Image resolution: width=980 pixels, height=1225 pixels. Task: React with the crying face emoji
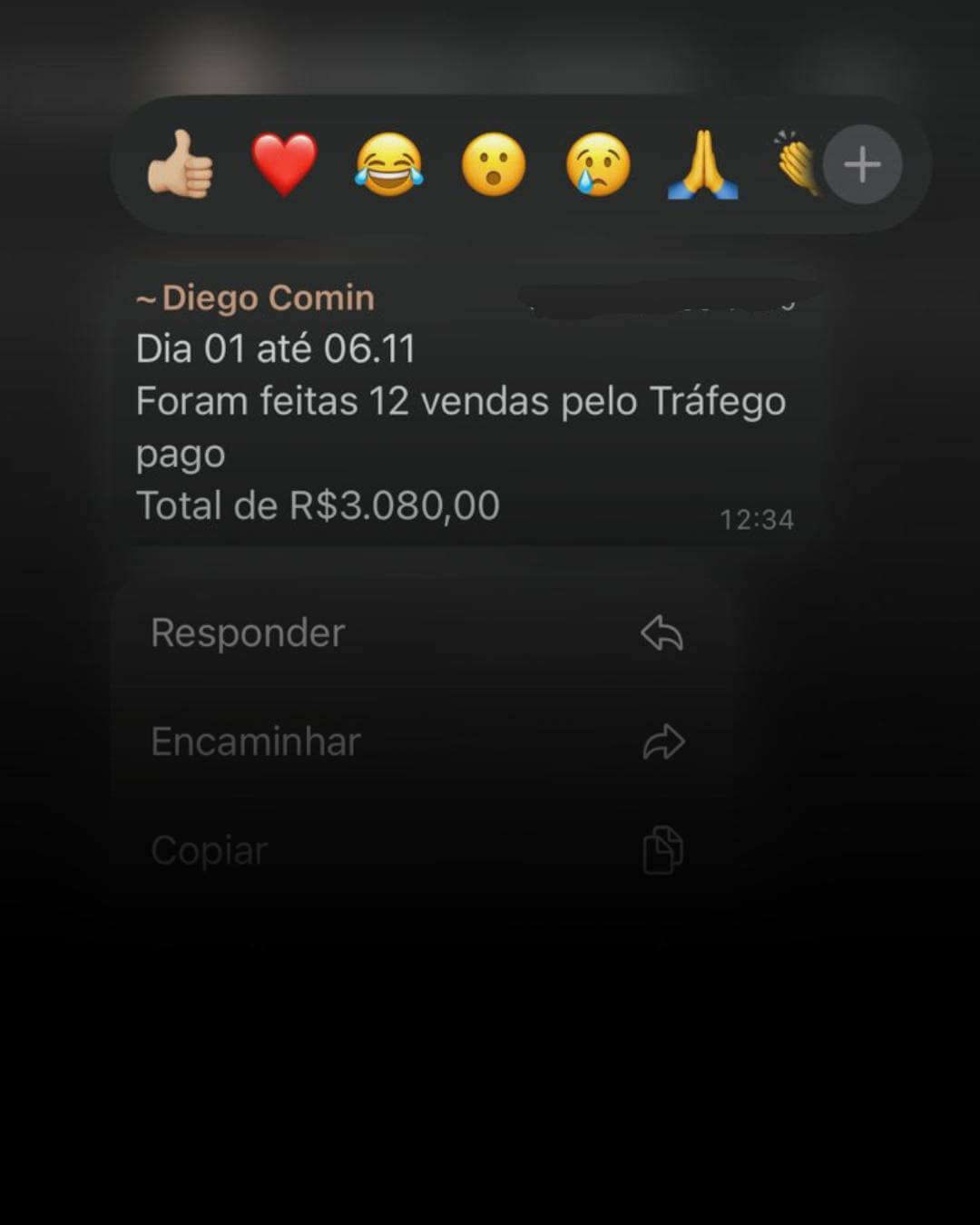pyautogui.click(x=598, y=164)
